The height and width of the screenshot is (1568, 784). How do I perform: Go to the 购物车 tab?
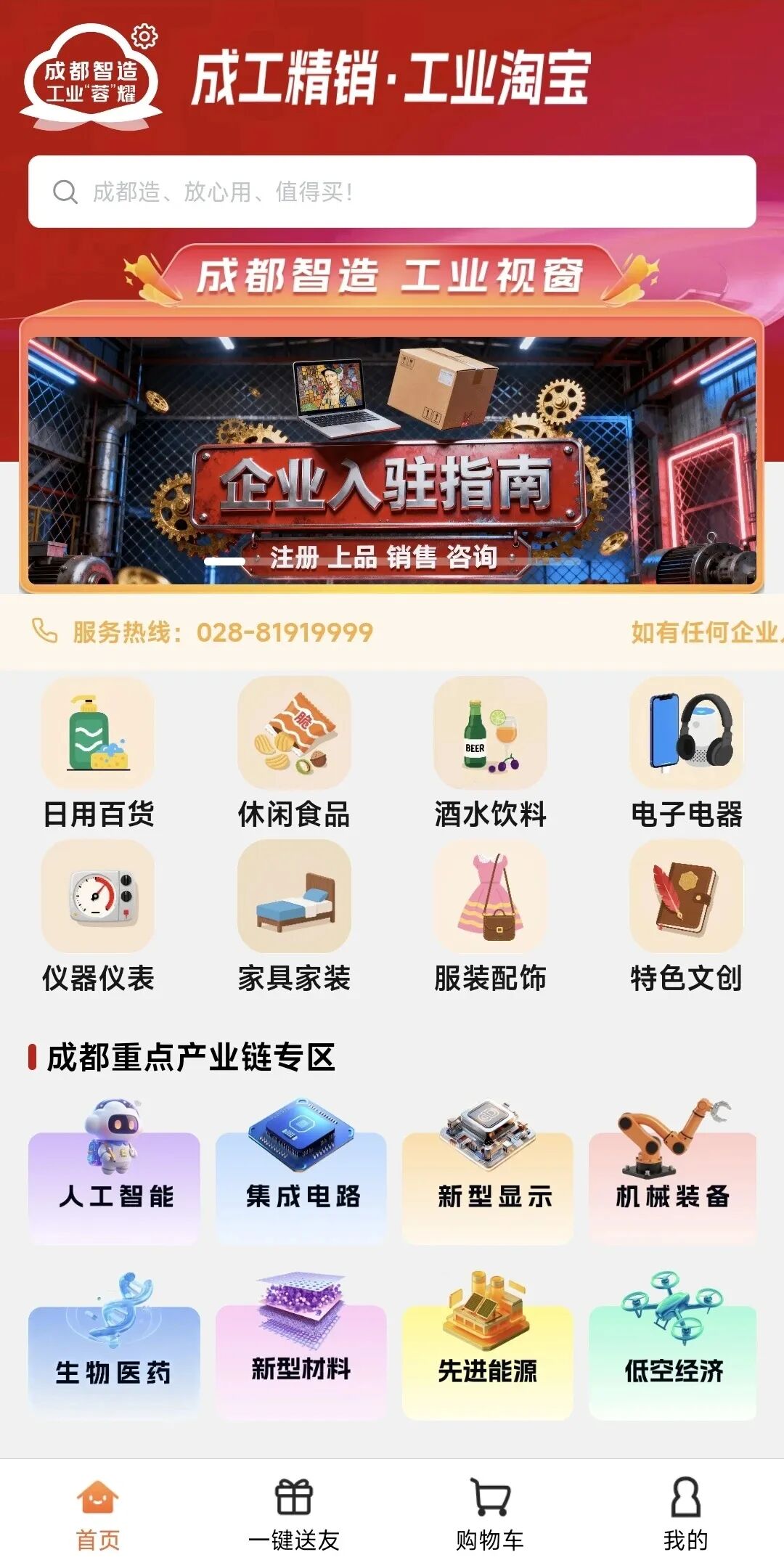click(490, 1514)
